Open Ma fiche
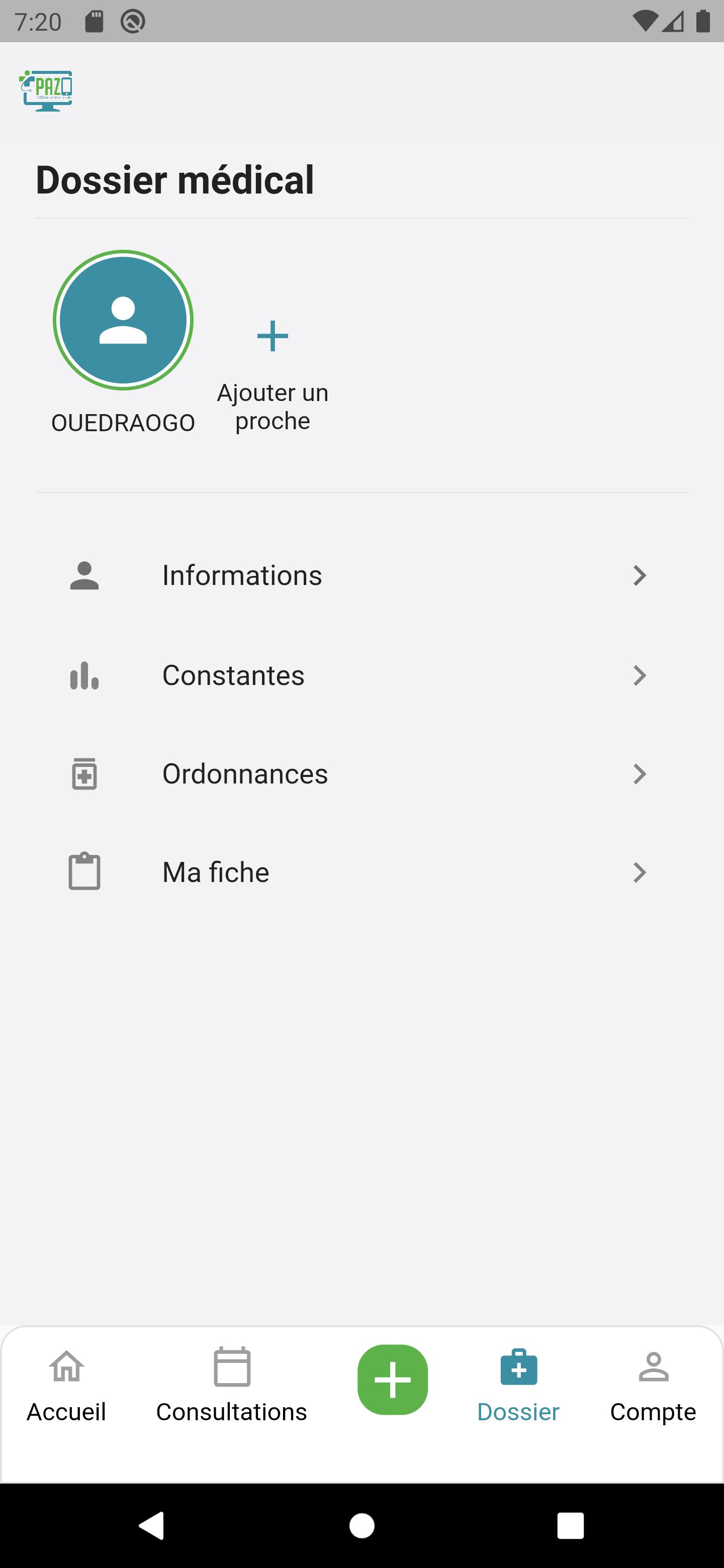724x1568 pixels. pyautogui.click(x=361, y=872)
